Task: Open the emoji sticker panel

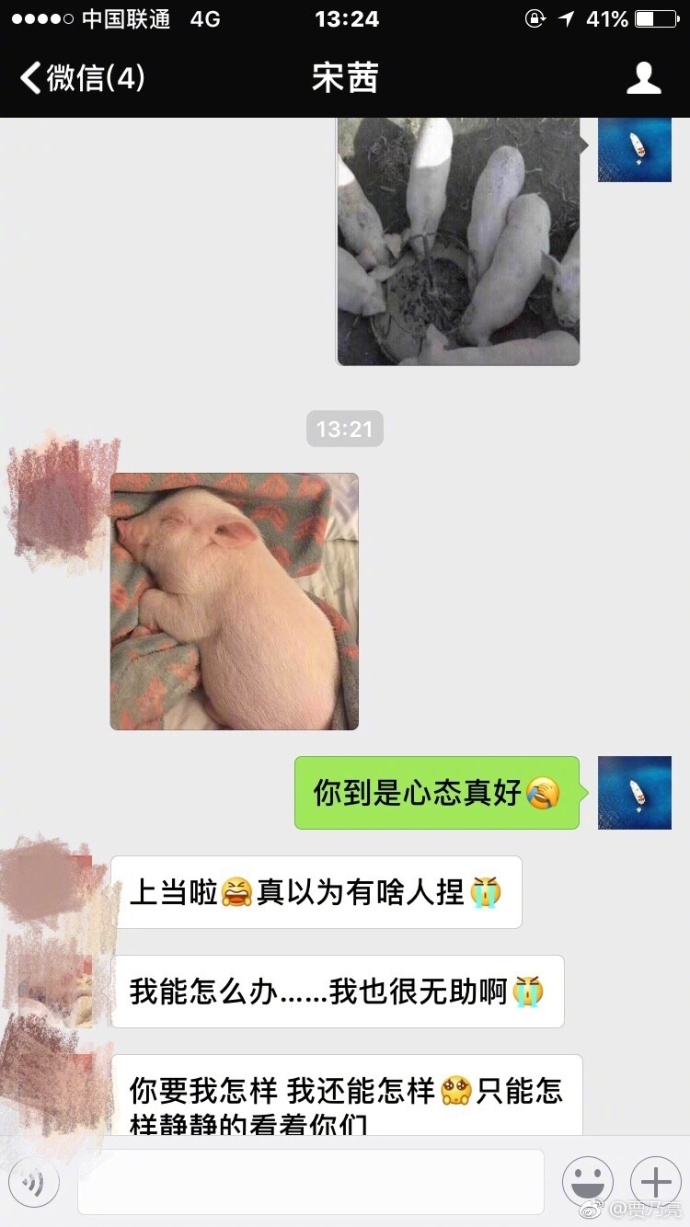Action: 587,1183
